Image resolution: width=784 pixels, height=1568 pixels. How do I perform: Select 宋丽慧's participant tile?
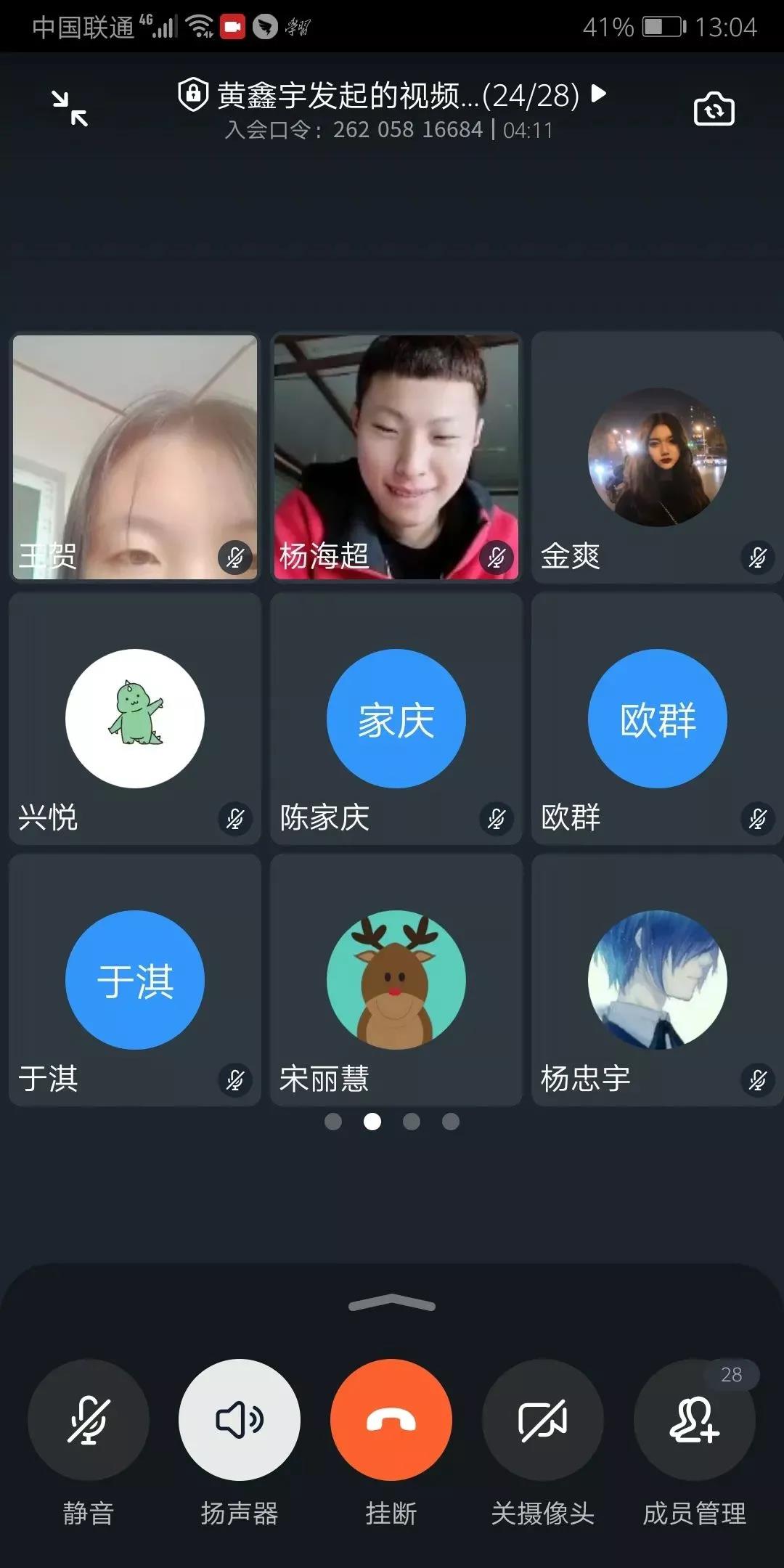[x=396, y=980]
